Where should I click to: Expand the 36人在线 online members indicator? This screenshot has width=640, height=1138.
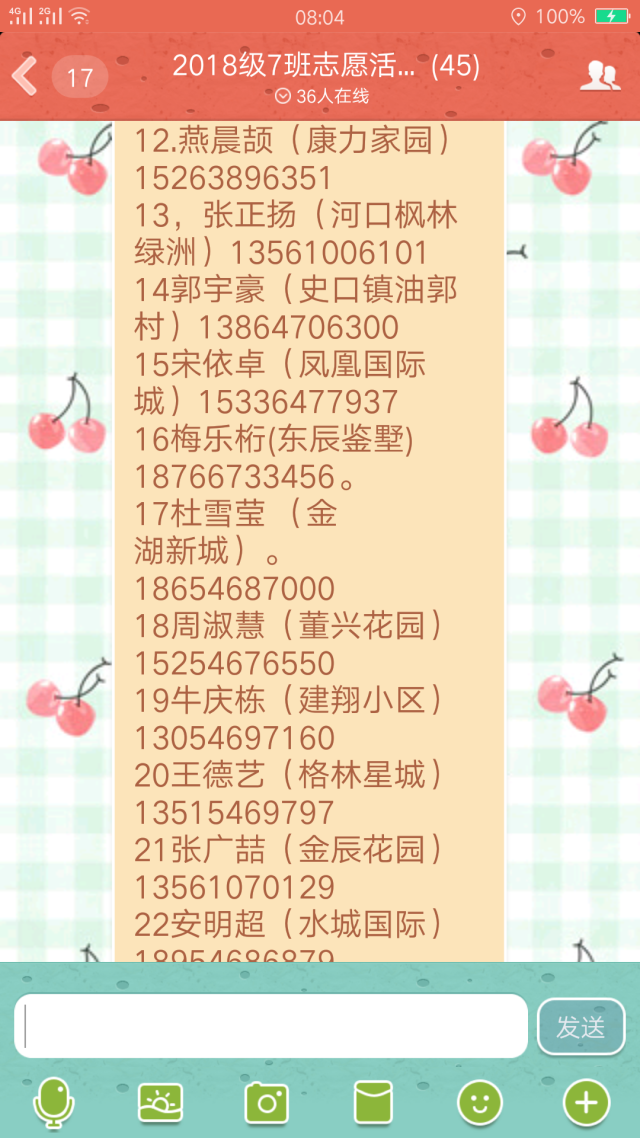coord(321,96)
